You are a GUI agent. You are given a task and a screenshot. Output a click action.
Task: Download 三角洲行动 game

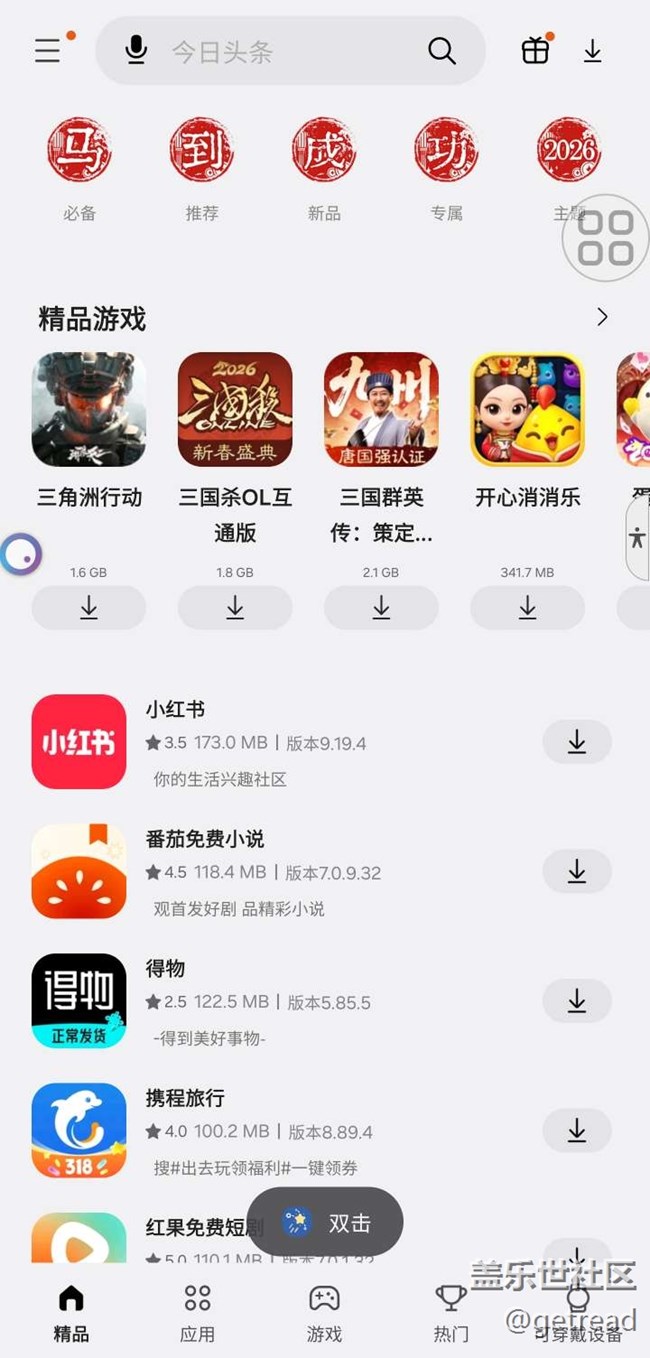tap(89, 607)
